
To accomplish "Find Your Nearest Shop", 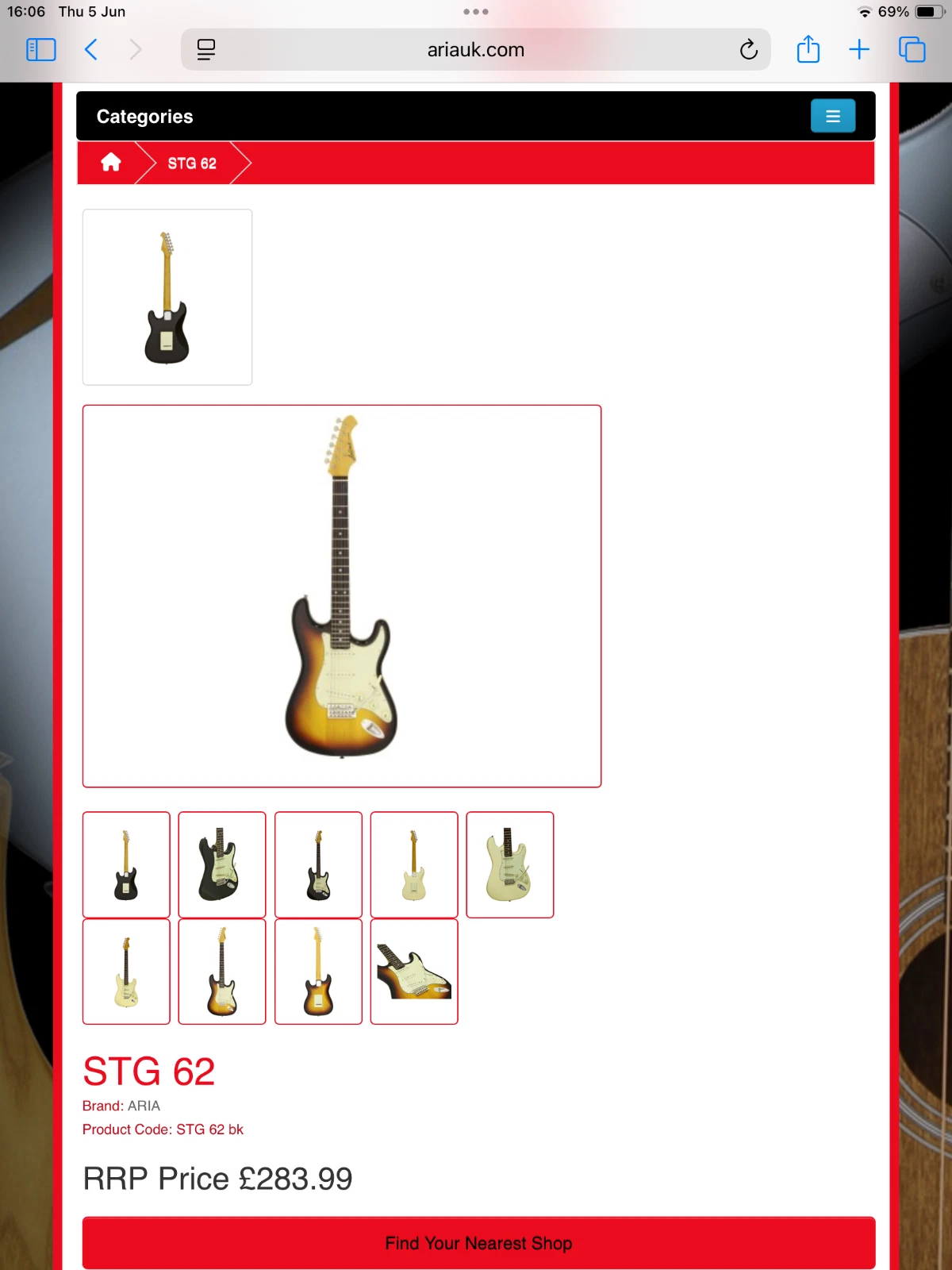I will click(478, 1243).
